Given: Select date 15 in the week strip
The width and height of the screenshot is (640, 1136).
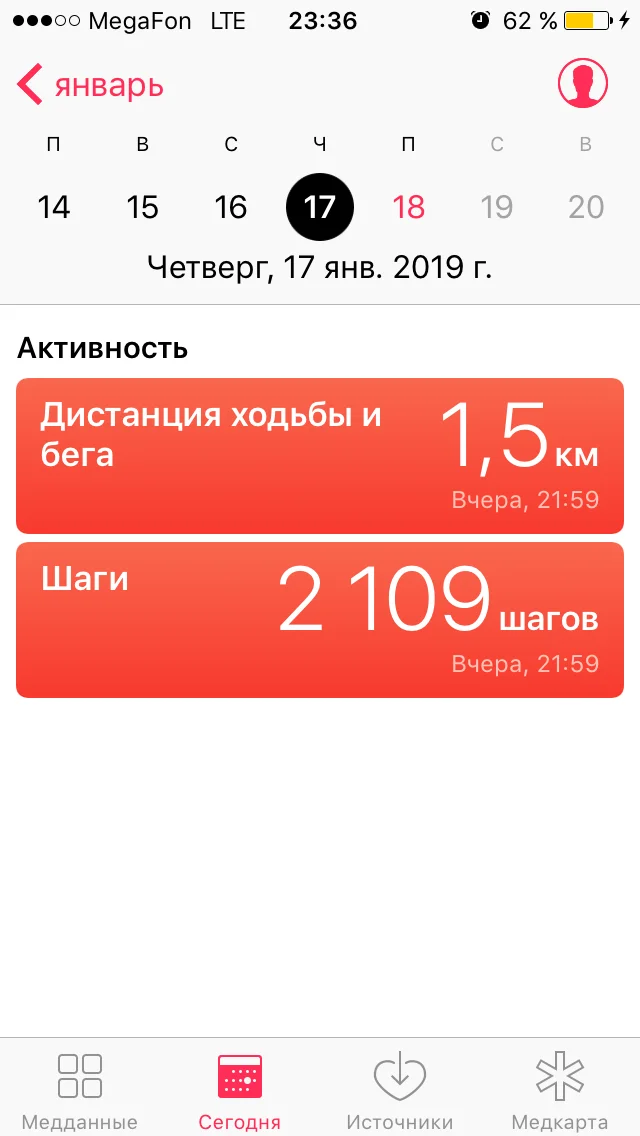Looking at the screenshot, I should click(142, 207).
